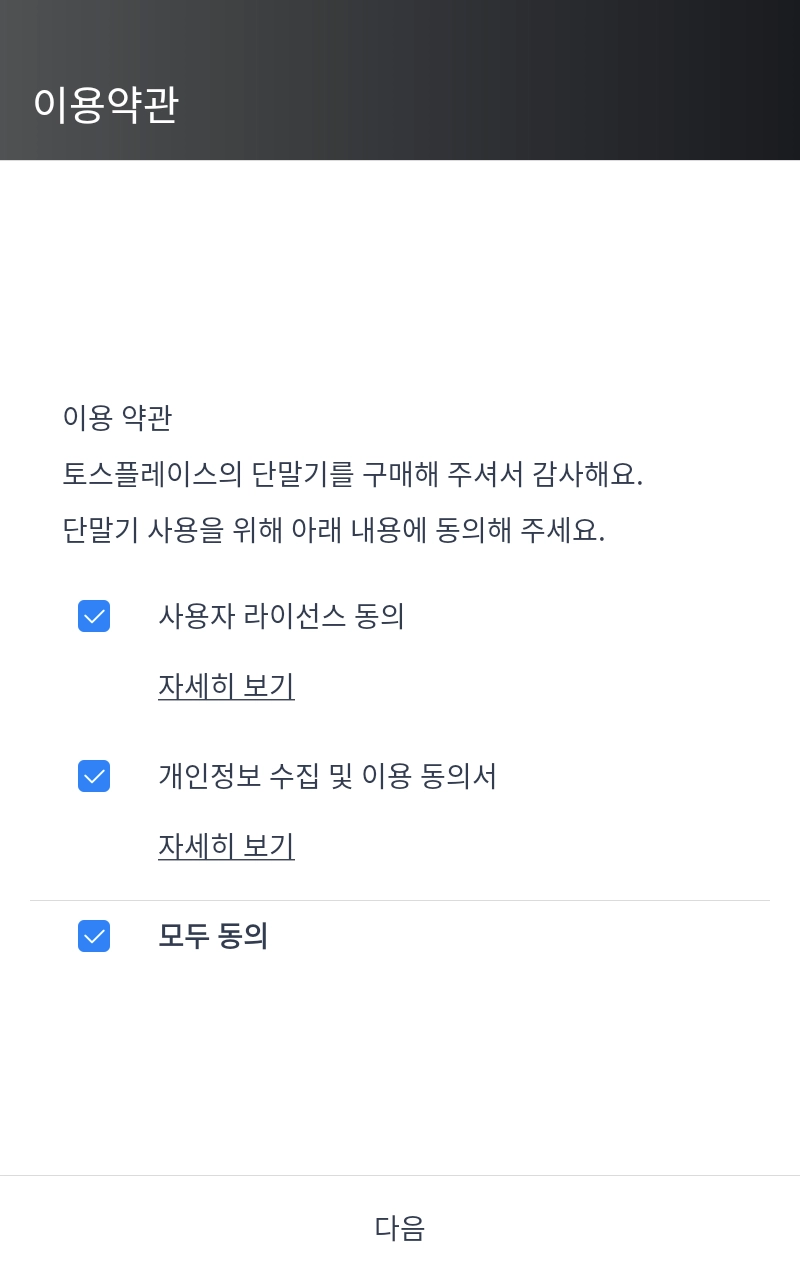Image resolution: width=800 pixels, height=1280 pixels.
Task: Uncheck 개인정보 수집 및 이용 동의서 checkbox
Action: tap(94, 776)
